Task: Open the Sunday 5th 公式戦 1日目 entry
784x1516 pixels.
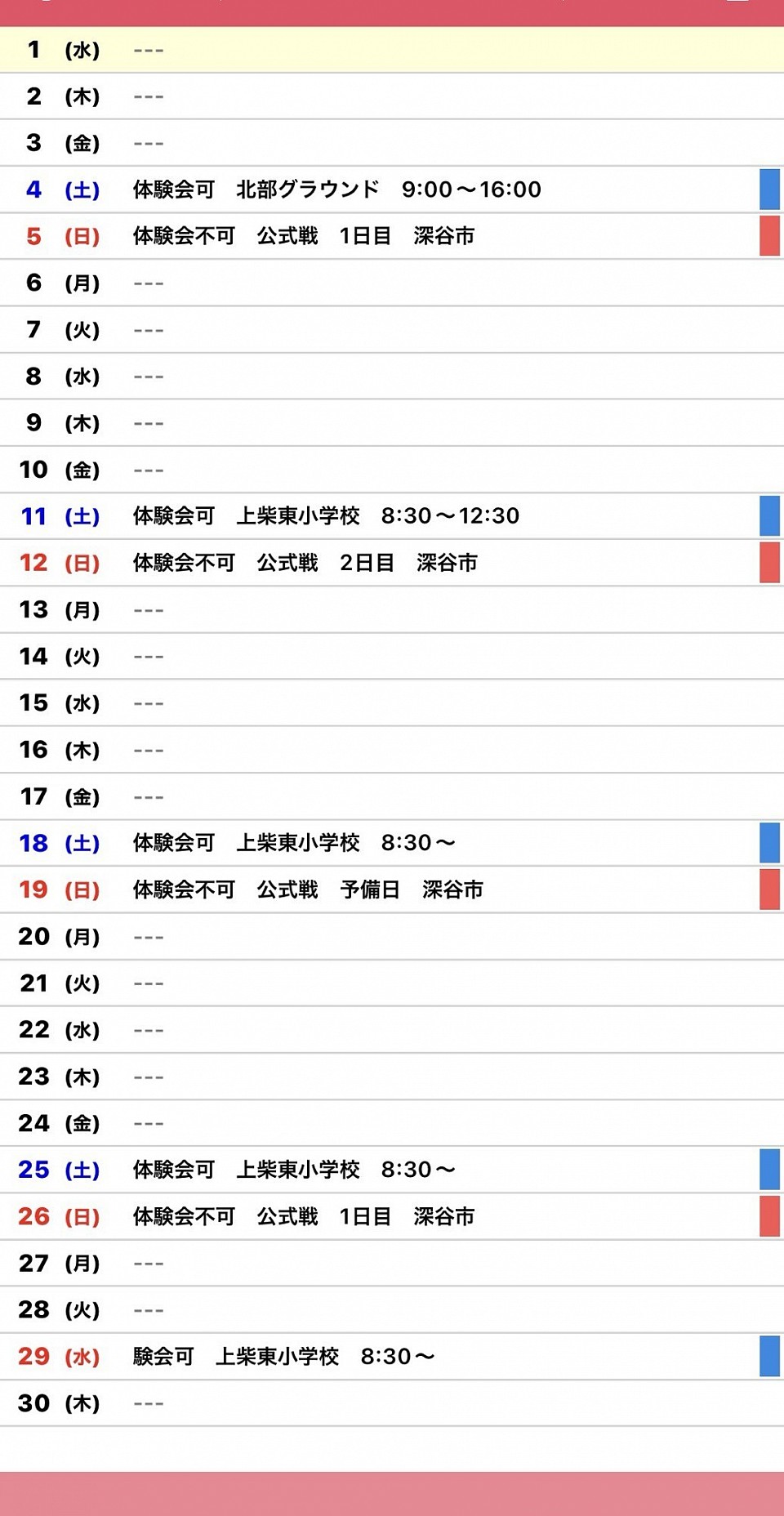Action: point(304,236)
